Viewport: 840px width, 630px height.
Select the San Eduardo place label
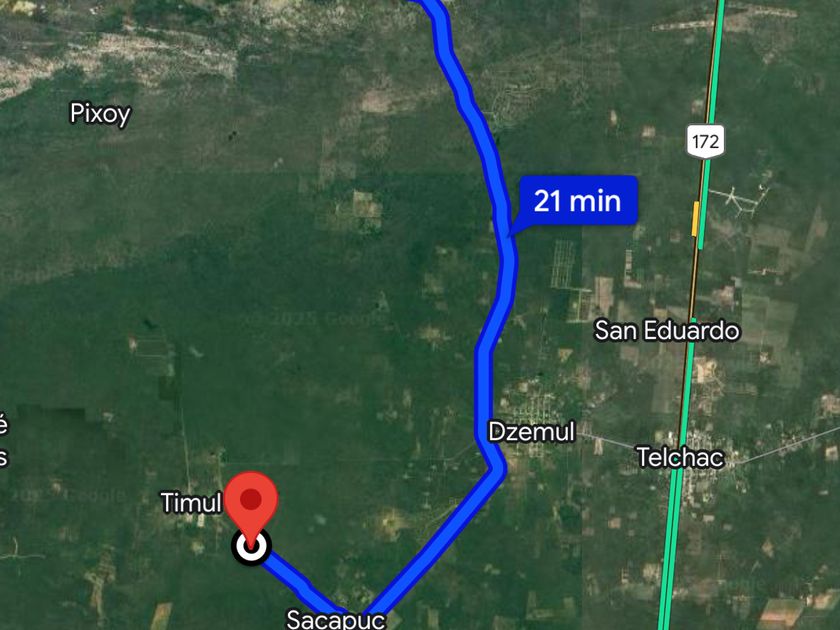(667, 331)
